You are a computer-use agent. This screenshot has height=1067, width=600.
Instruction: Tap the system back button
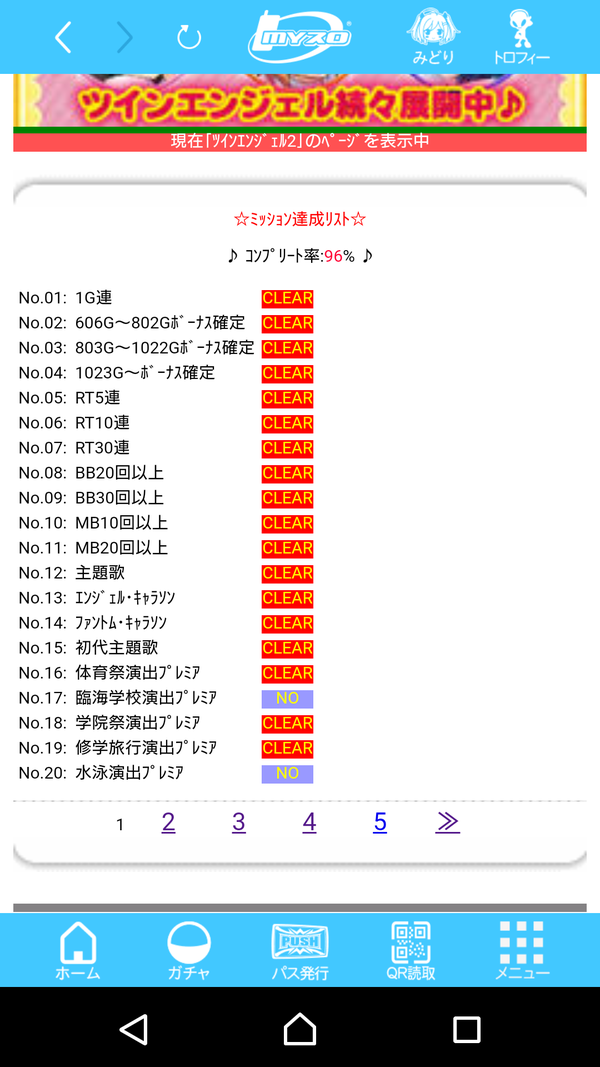[x=133, y=1029]
